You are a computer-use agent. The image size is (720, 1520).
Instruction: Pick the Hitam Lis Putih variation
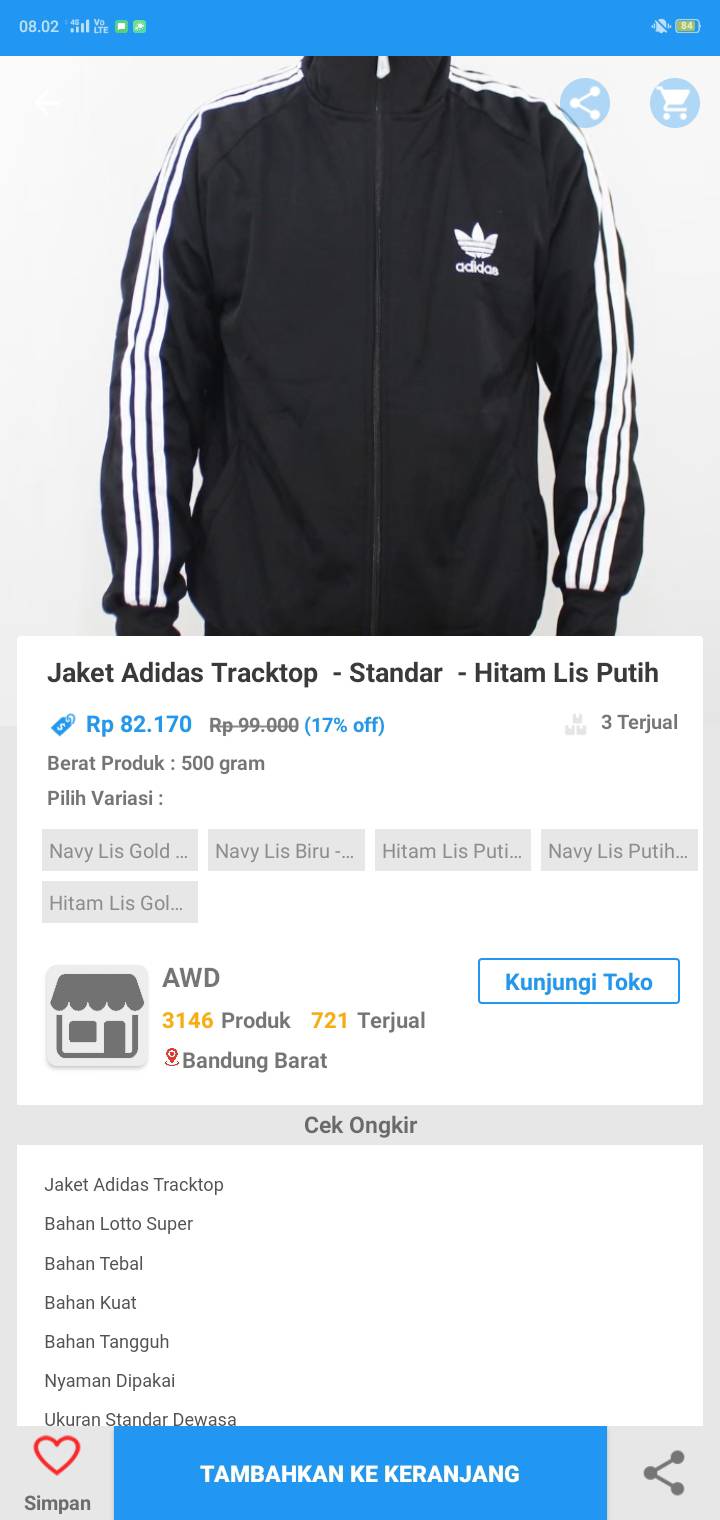click(453, 850)
